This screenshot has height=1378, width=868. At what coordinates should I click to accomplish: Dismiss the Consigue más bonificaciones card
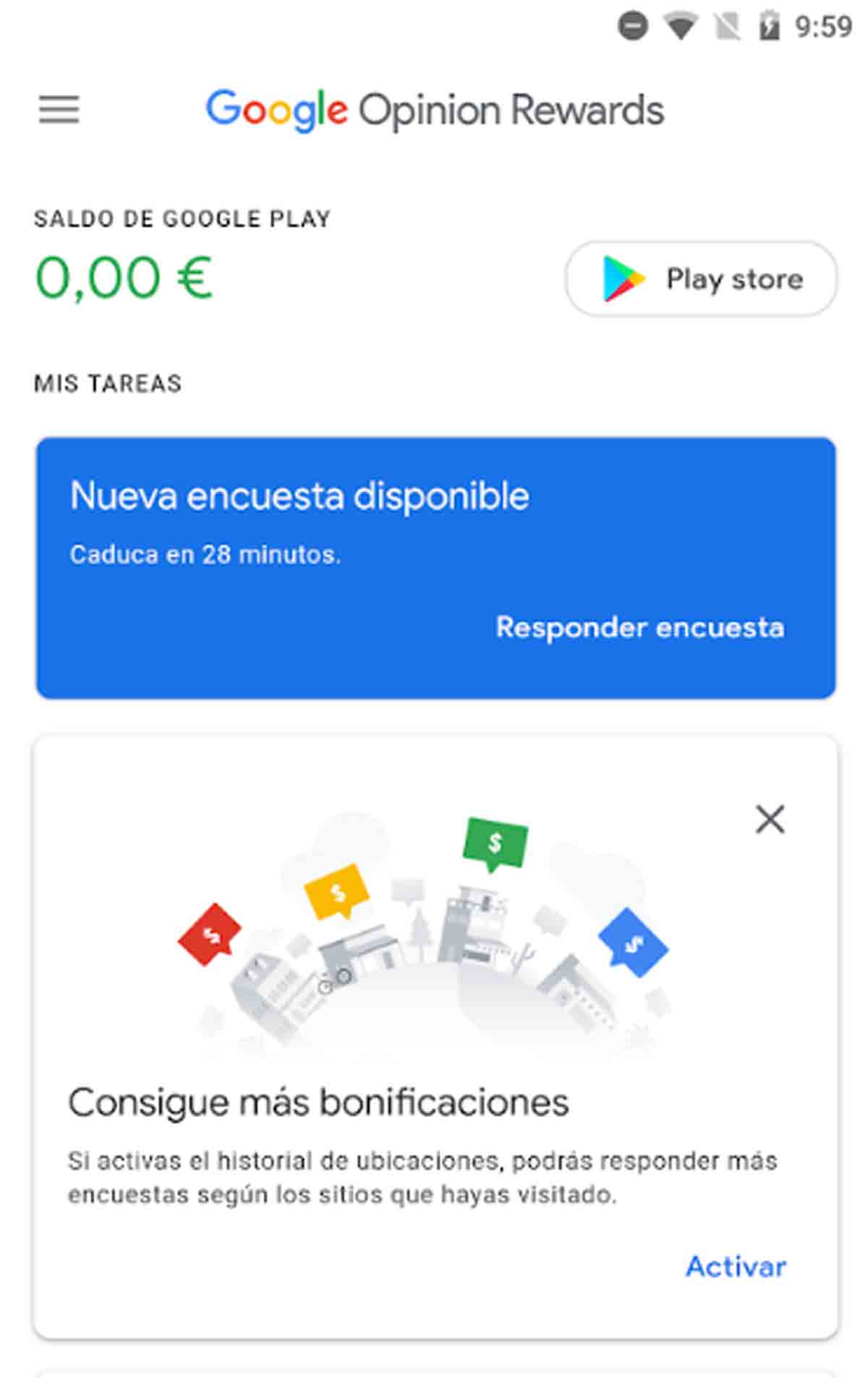(x=770, y=820)
